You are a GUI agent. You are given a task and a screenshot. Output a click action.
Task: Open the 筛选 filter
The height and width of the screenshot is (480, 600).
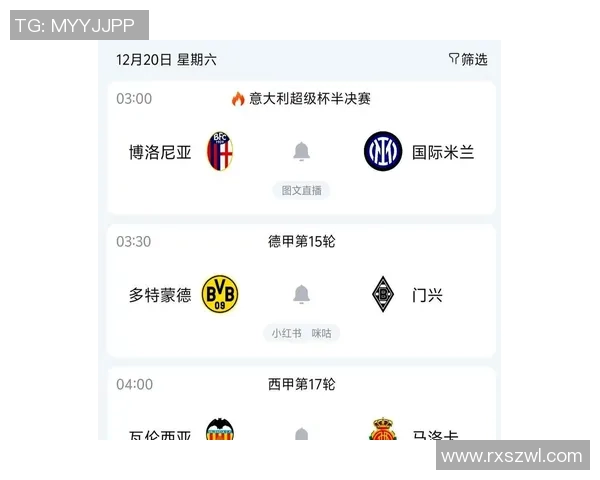[x=468, y=60]
